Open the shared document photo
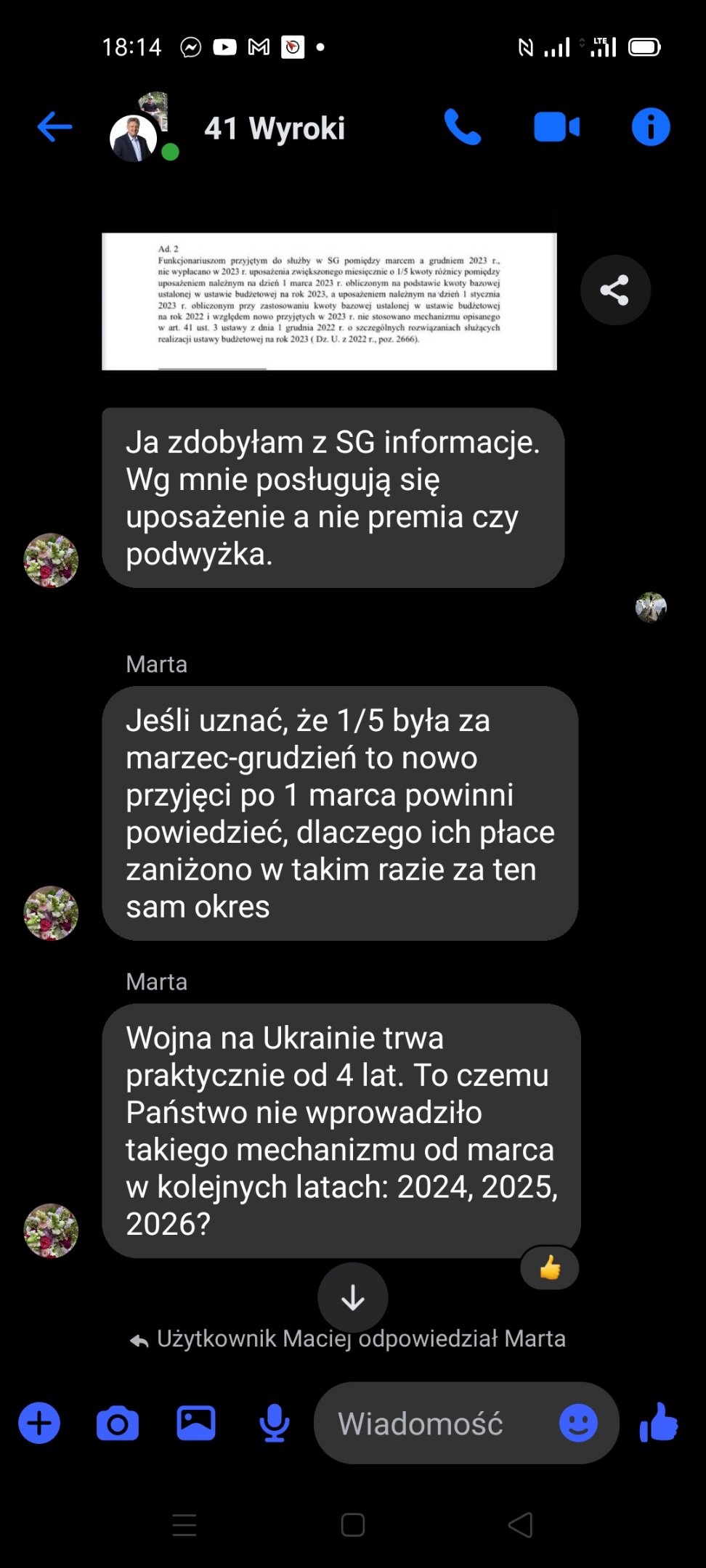Screen dimensions: 706x1568 329,301
